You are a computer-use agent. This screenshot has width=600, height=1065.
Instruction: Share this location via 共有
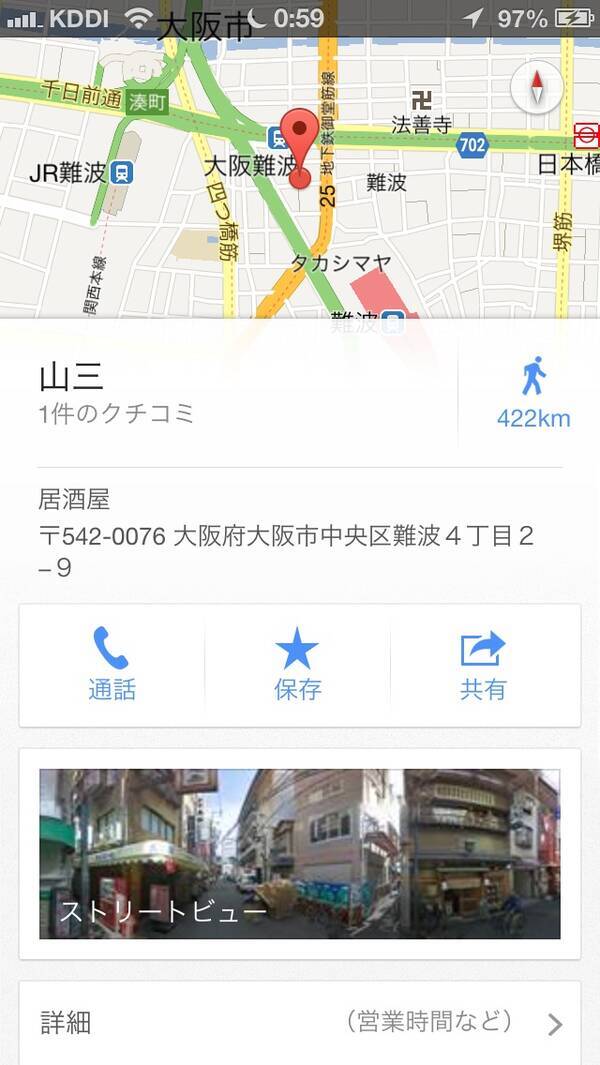[483, 664]
